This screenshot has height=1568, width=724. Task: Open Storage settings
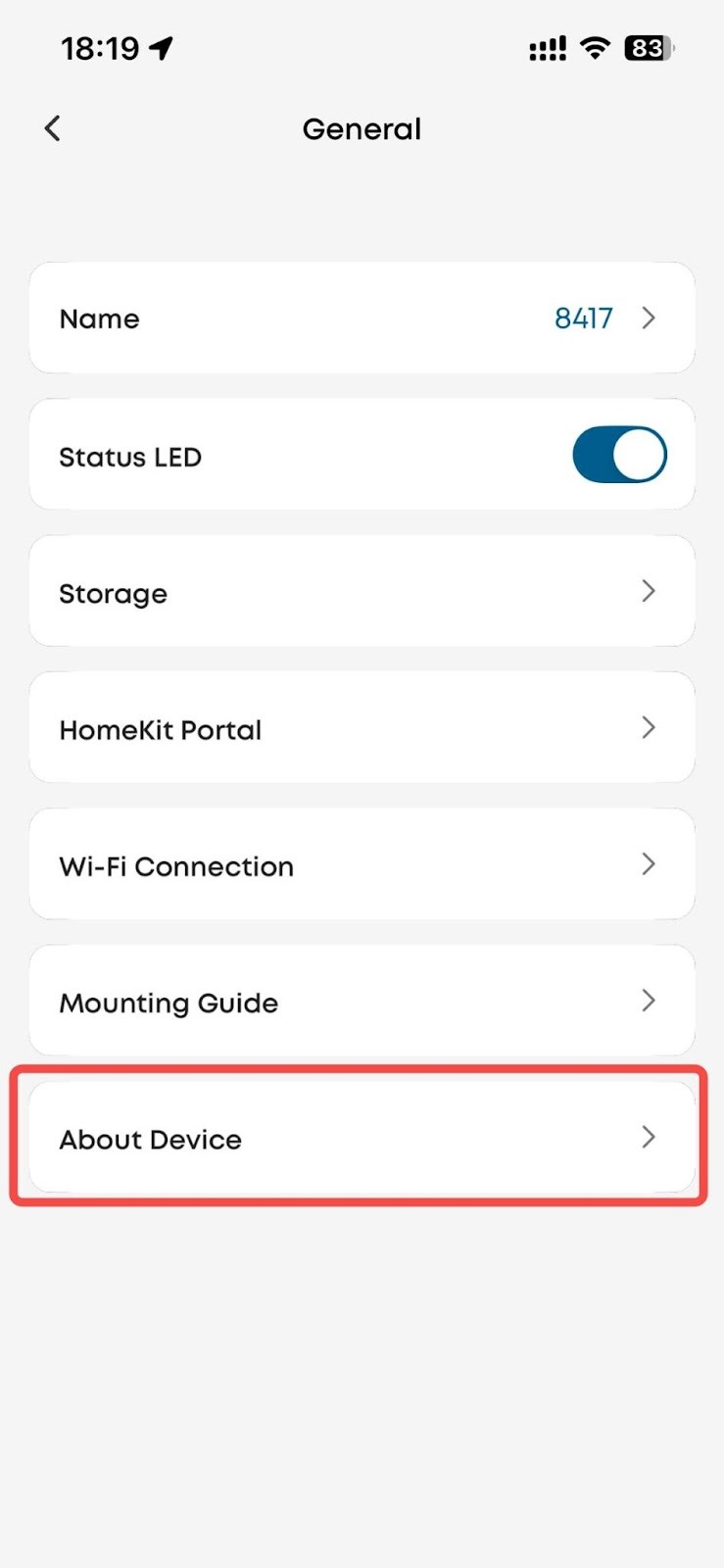coord(362,592)
